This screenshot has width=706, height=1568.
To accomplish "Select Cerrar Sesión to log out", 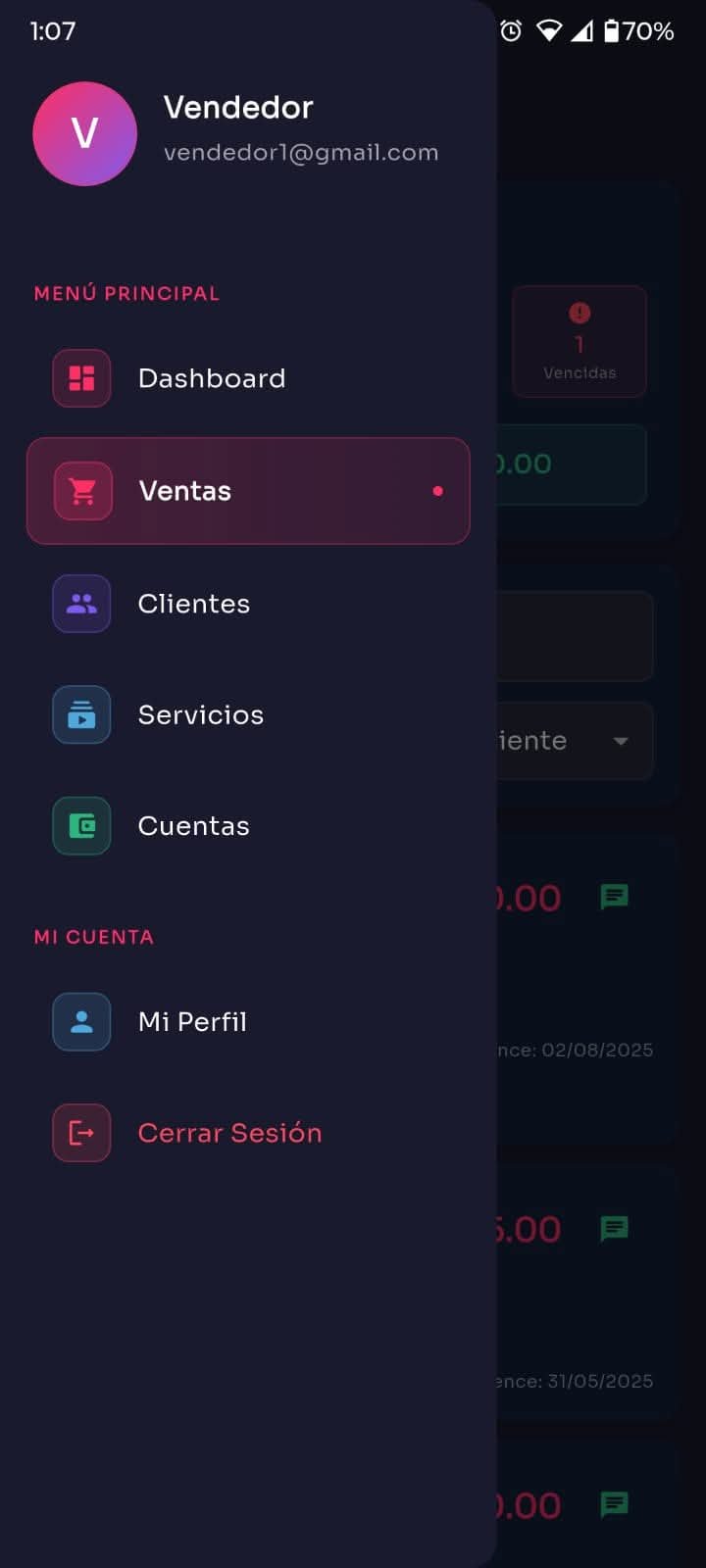I will point(229,1133).
